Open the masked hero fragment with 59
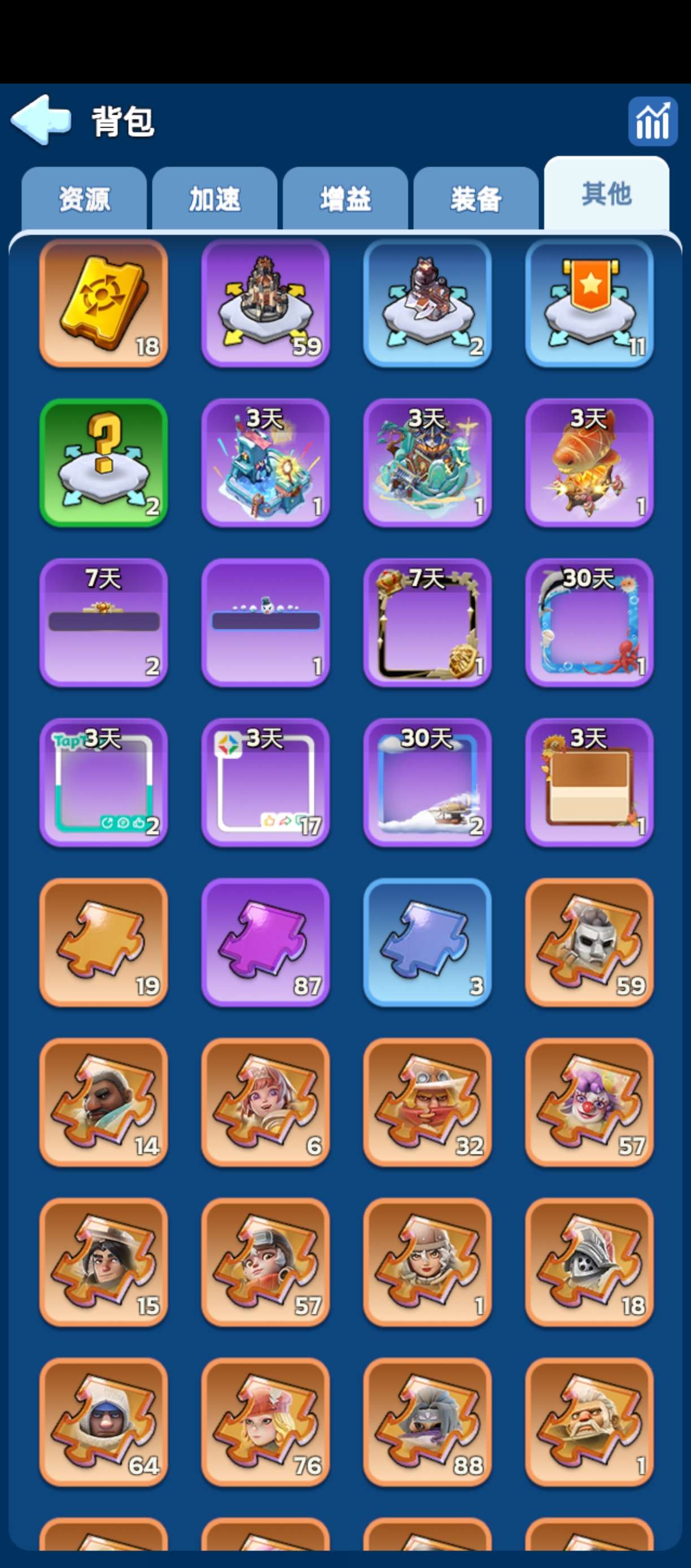 589,942
